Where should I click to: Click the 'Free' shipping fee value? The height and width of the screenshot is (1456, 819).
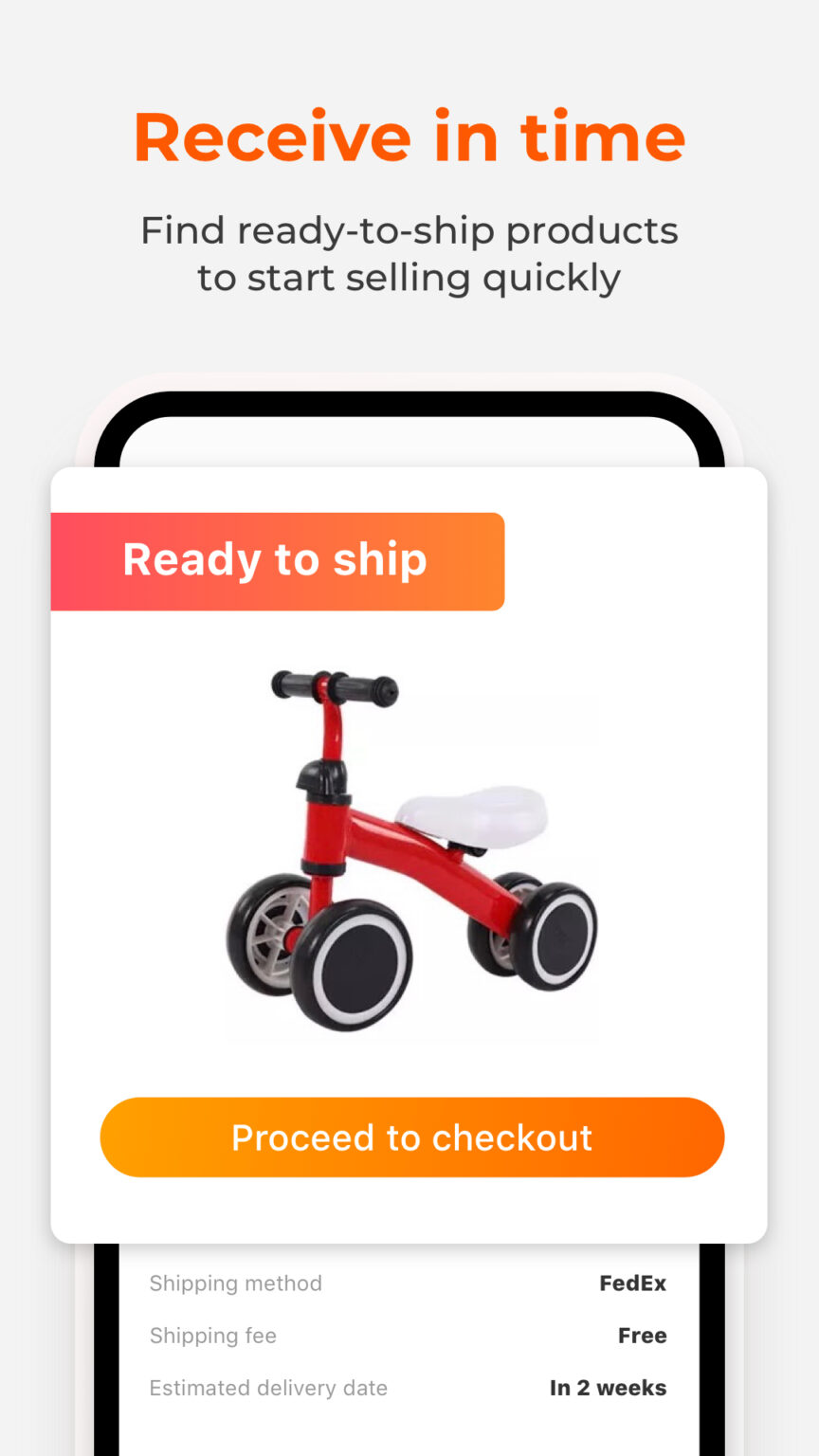(x=643, y=1336)
